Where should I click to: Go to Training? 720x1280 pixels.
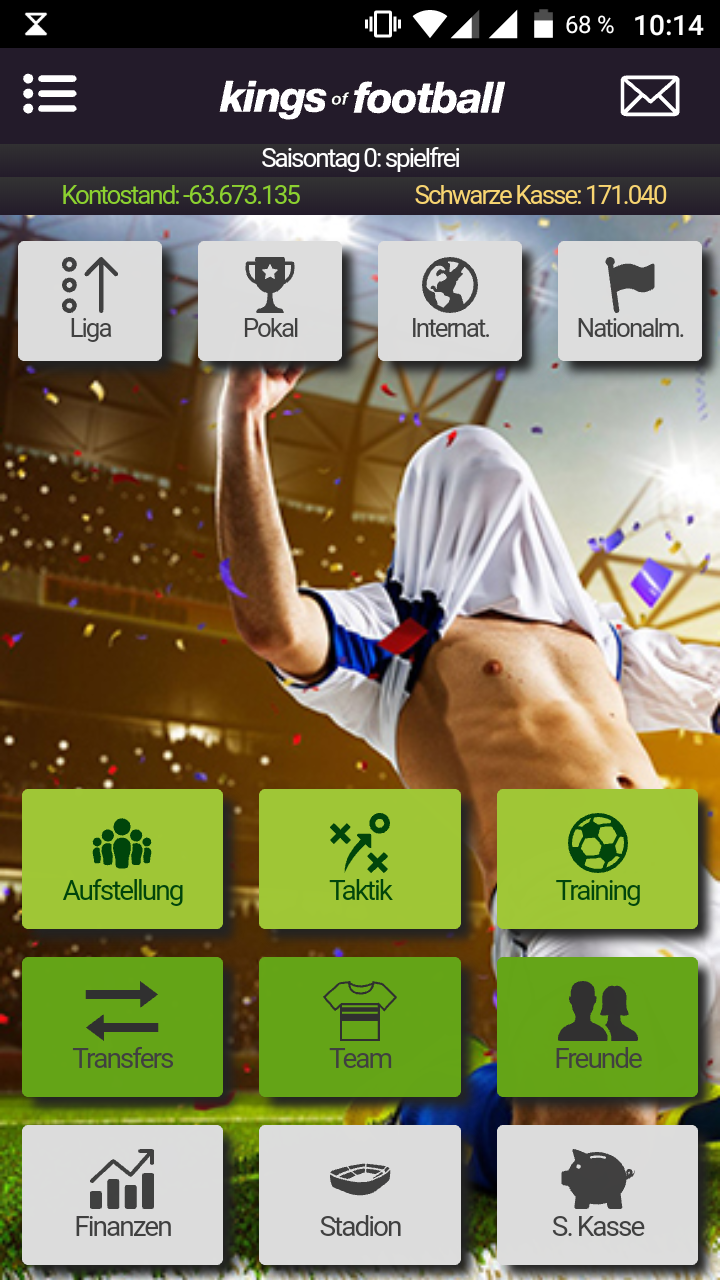(x=597, y=859)
